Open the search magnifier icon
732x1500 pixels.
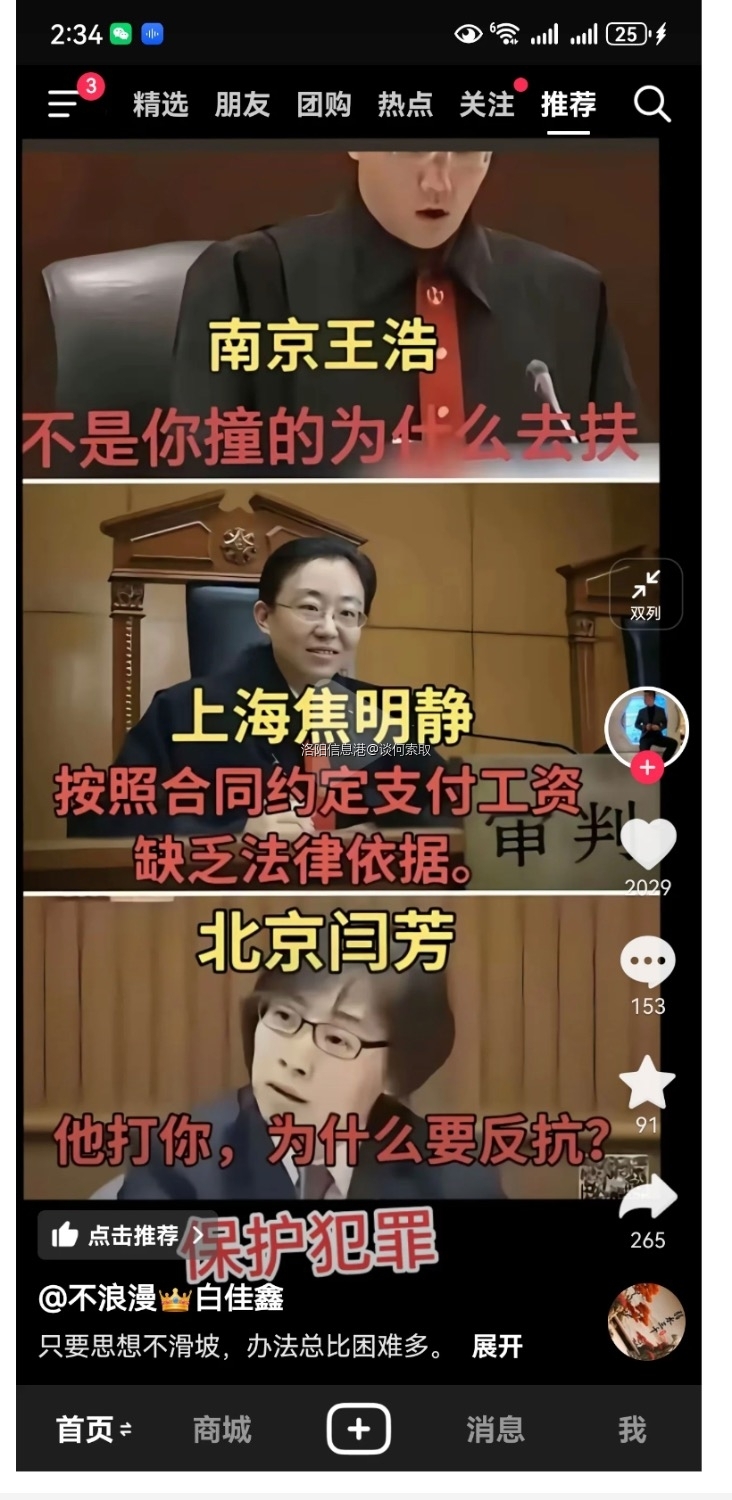[x=652, y=104]
